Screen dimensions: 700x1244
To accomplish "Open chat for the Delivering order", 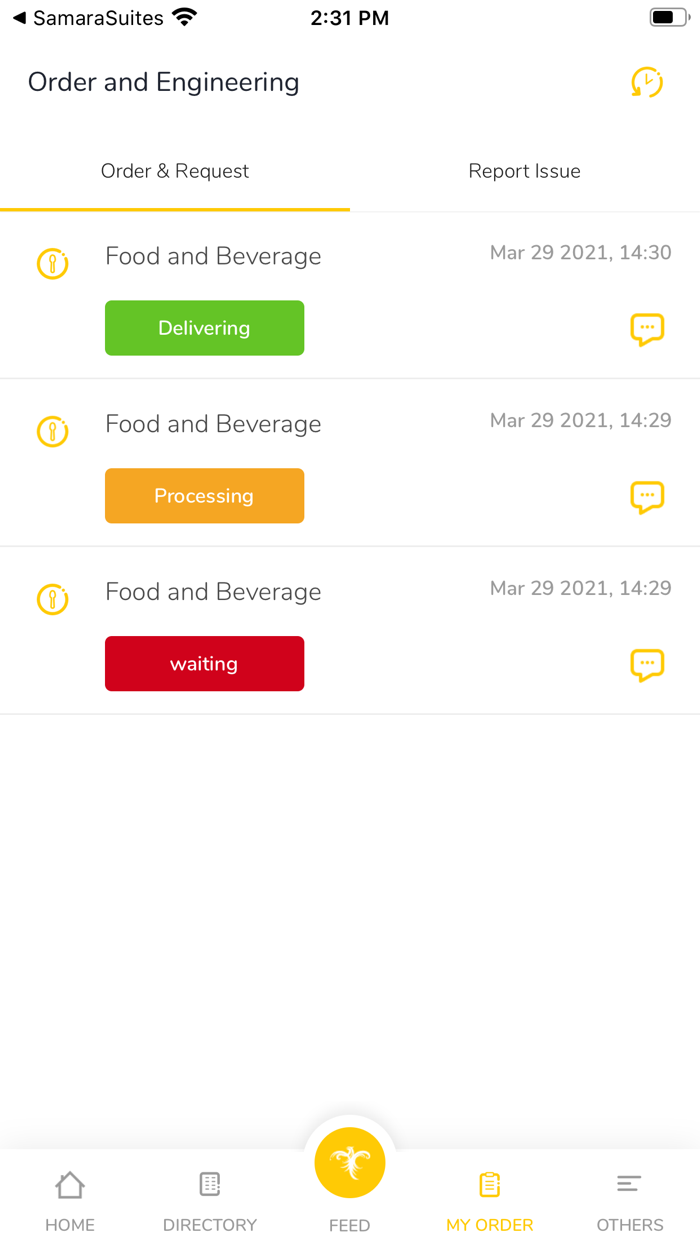I will (647, 329).
